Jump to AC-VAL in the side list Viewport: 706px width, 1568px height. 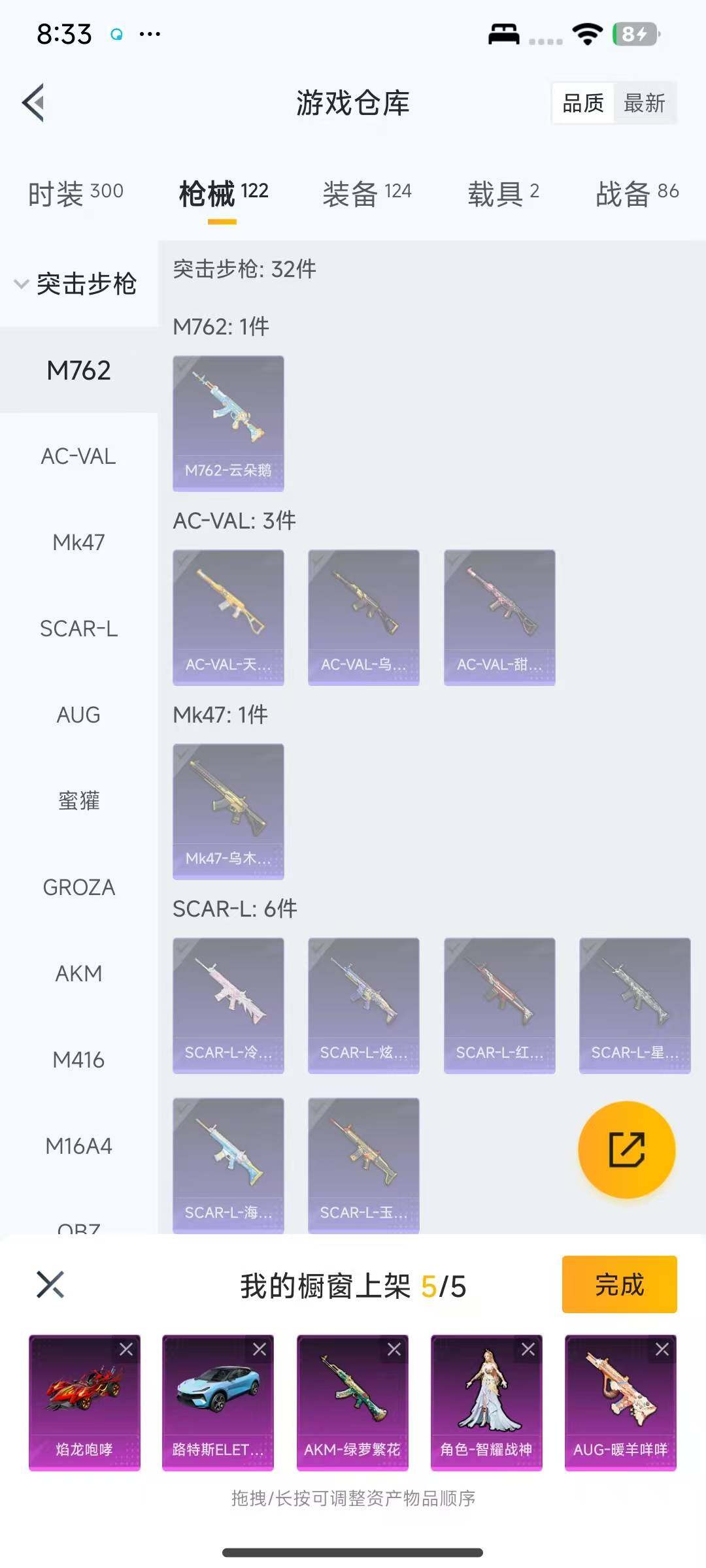point(78,456)
